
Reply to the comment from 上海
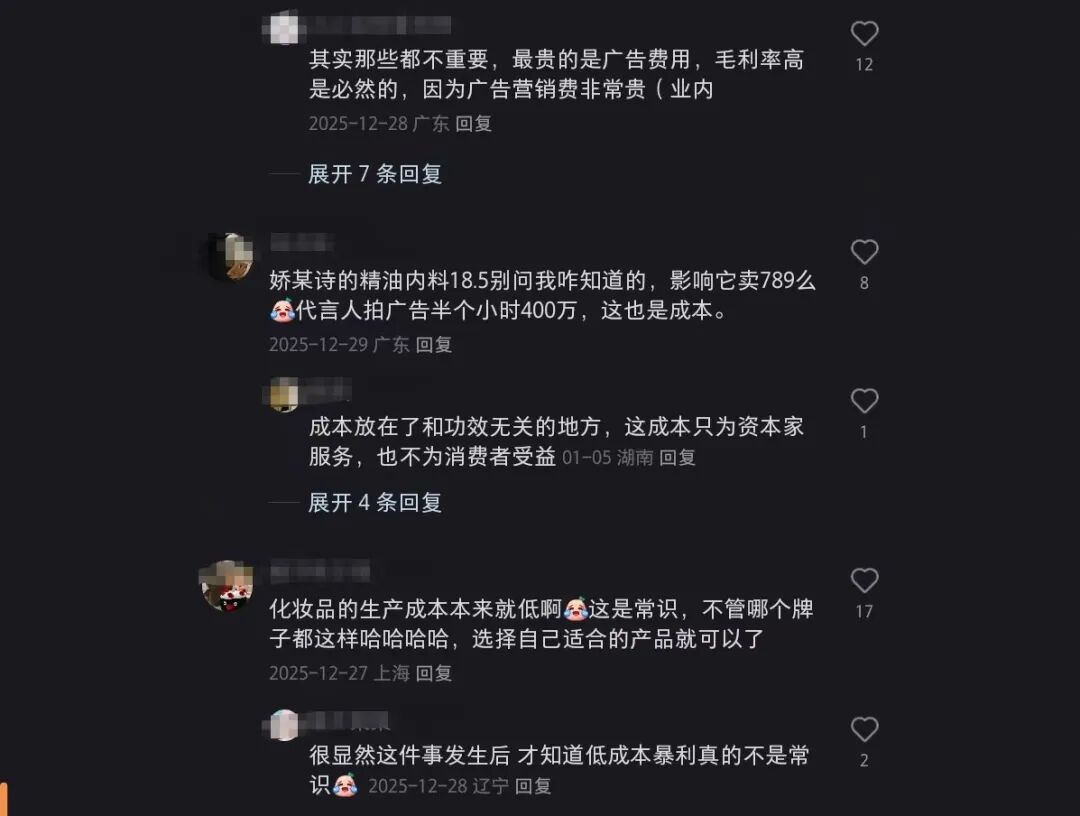434,674
